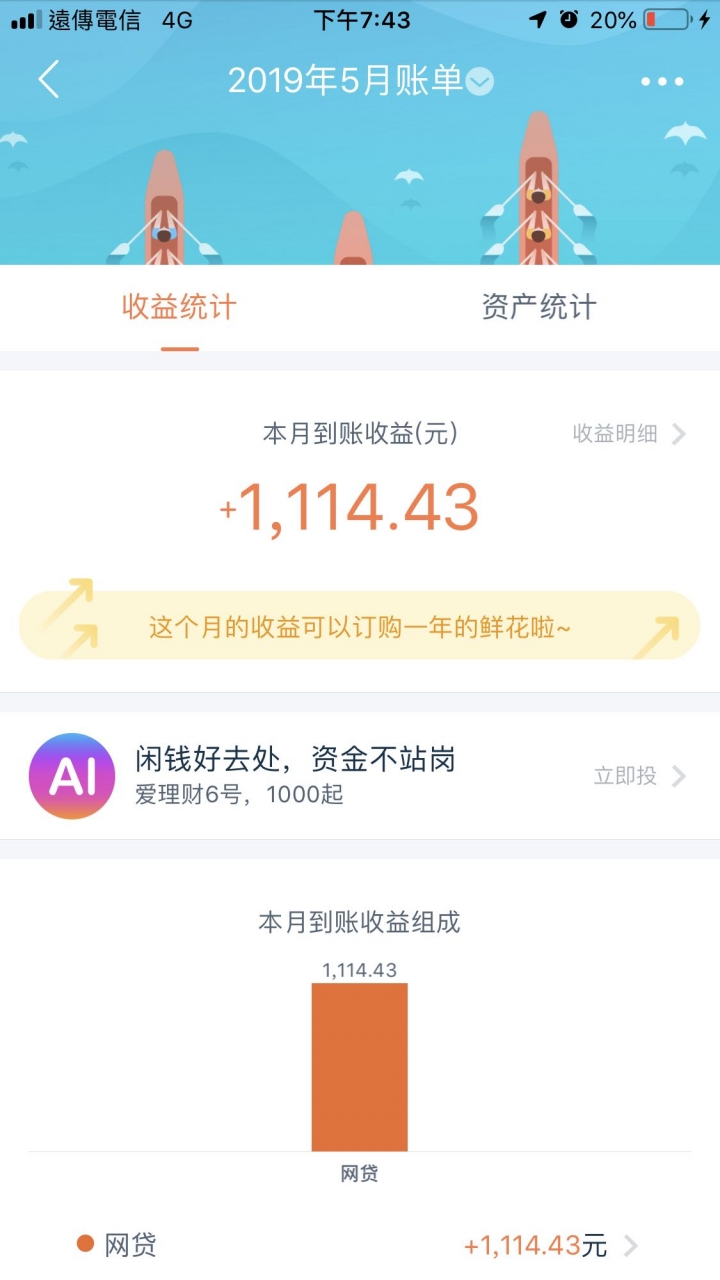The image size is (720, 1280).
Task: Switch to the 资产统计 tab
Action: (539, 307)
